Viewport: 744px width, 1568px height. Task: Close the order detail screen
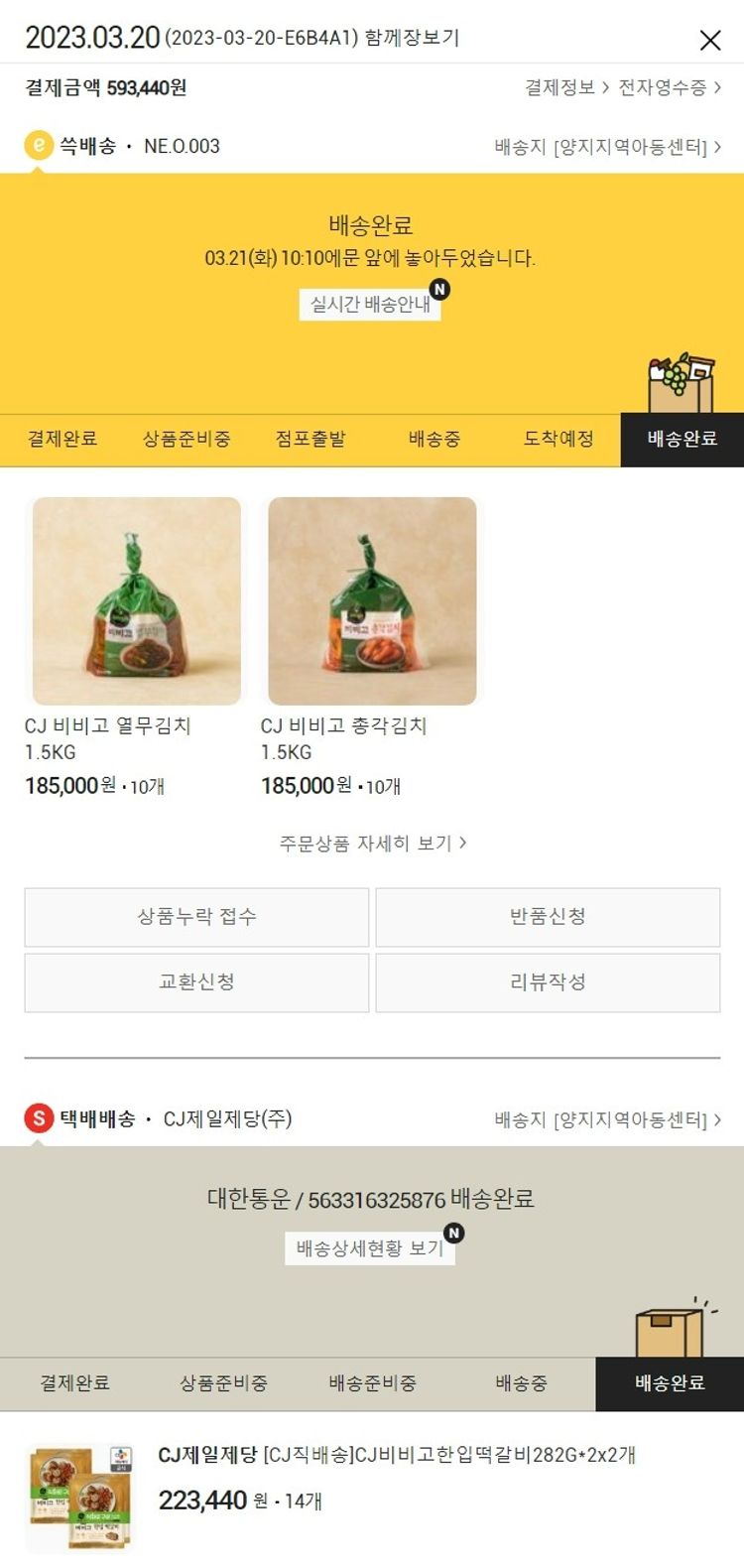pos(709,40)
